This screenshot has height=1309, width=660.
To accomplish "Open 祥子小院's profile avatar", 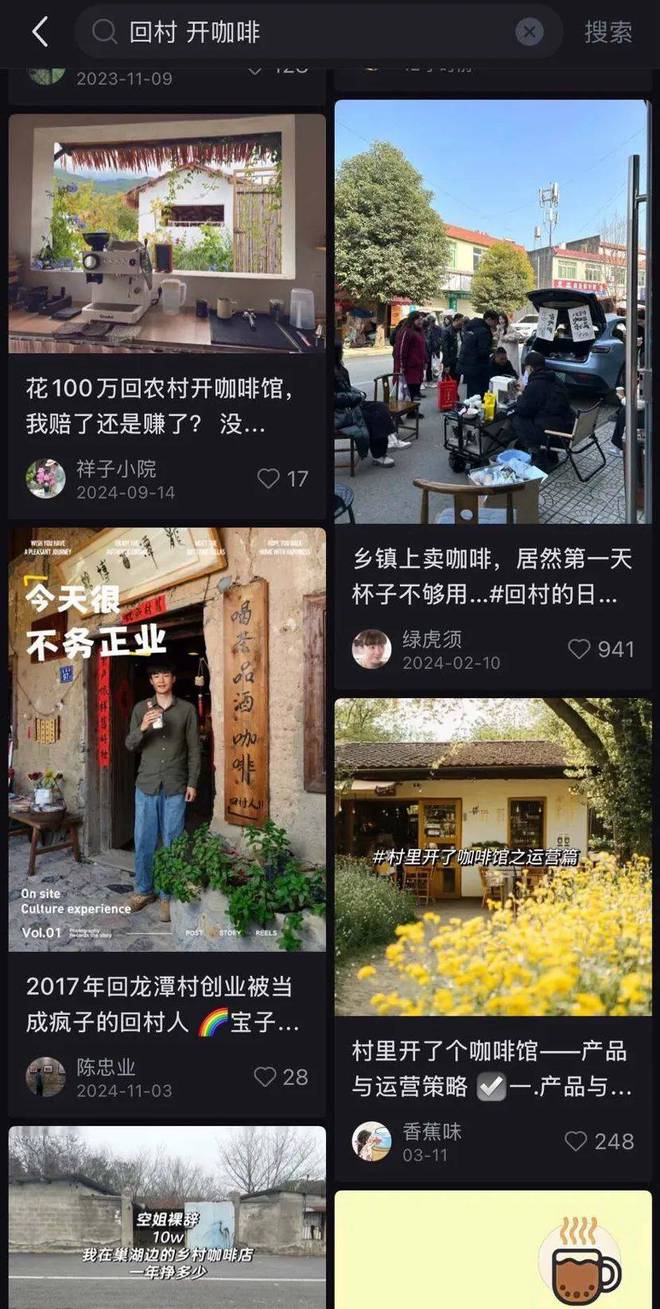I will 45,479.
